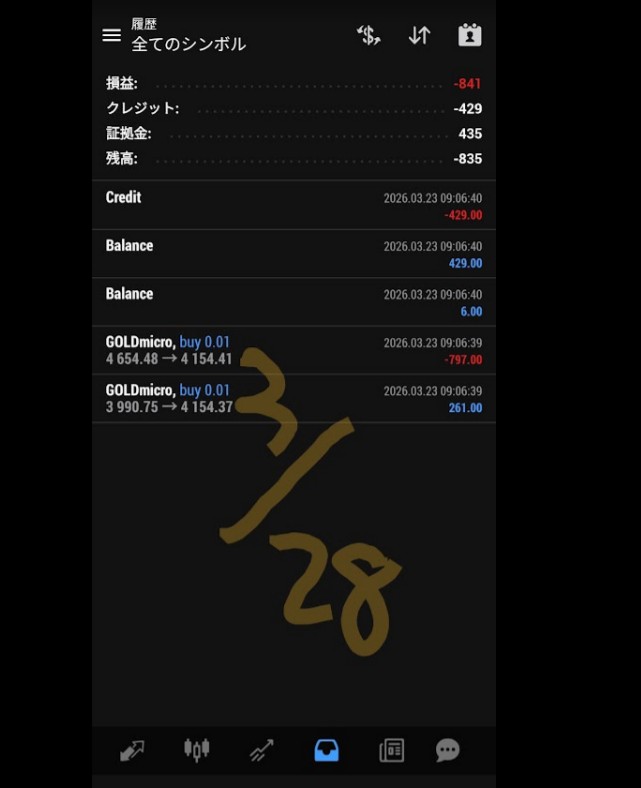Expand the Balance entry of 429.00

click(294, 253)
